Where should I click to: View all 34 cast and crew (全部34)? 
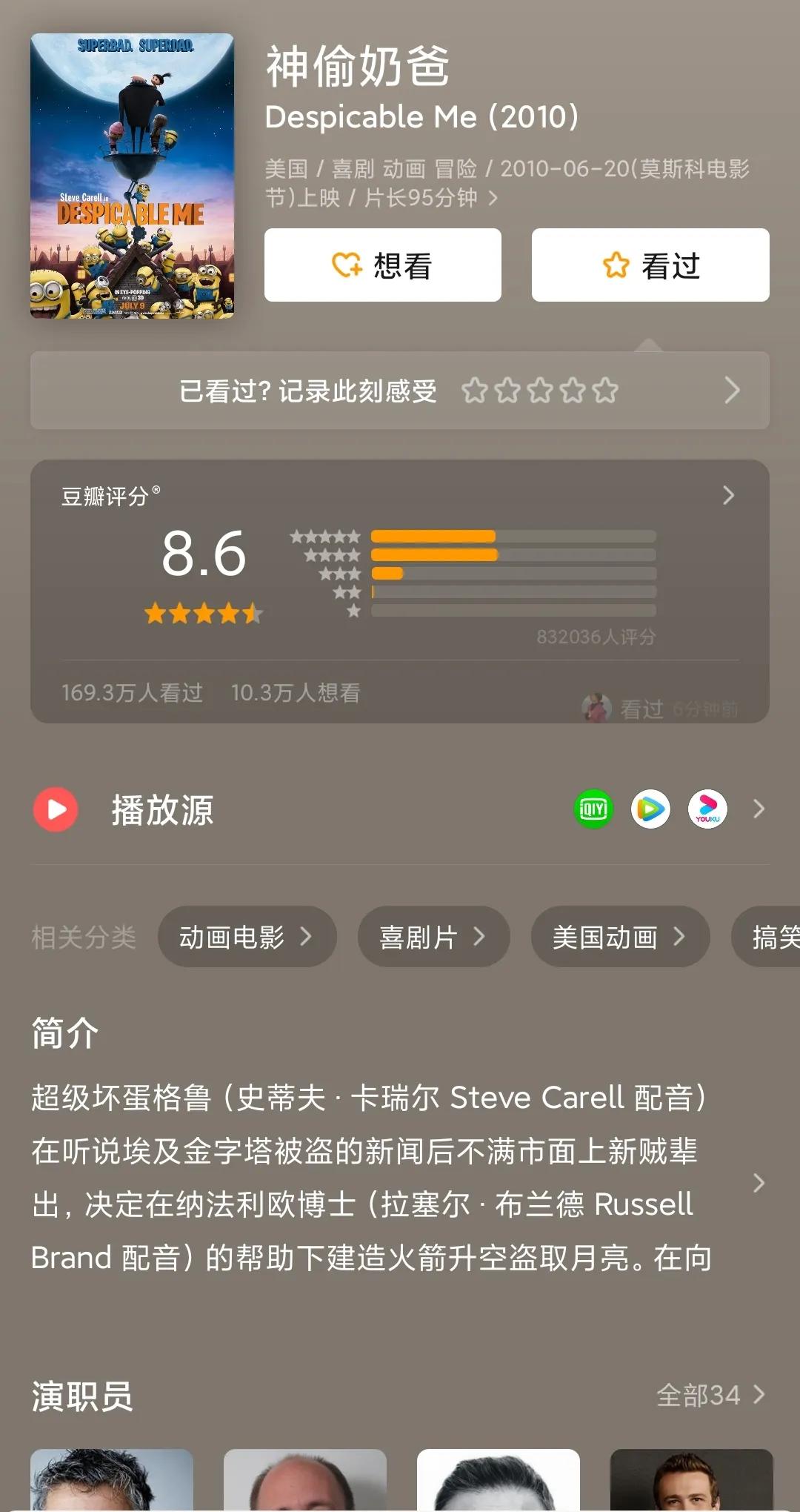(x=710, y=1395)
